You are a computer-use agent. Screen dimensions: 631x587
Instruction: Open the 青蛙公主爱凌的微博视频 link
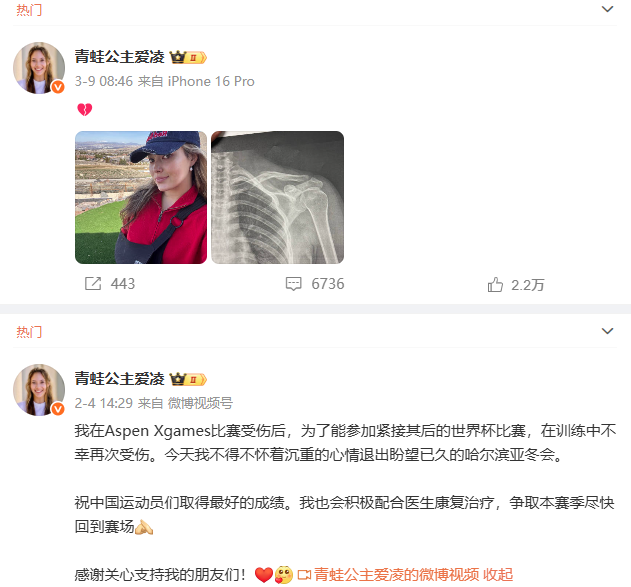tap(396, 574)
